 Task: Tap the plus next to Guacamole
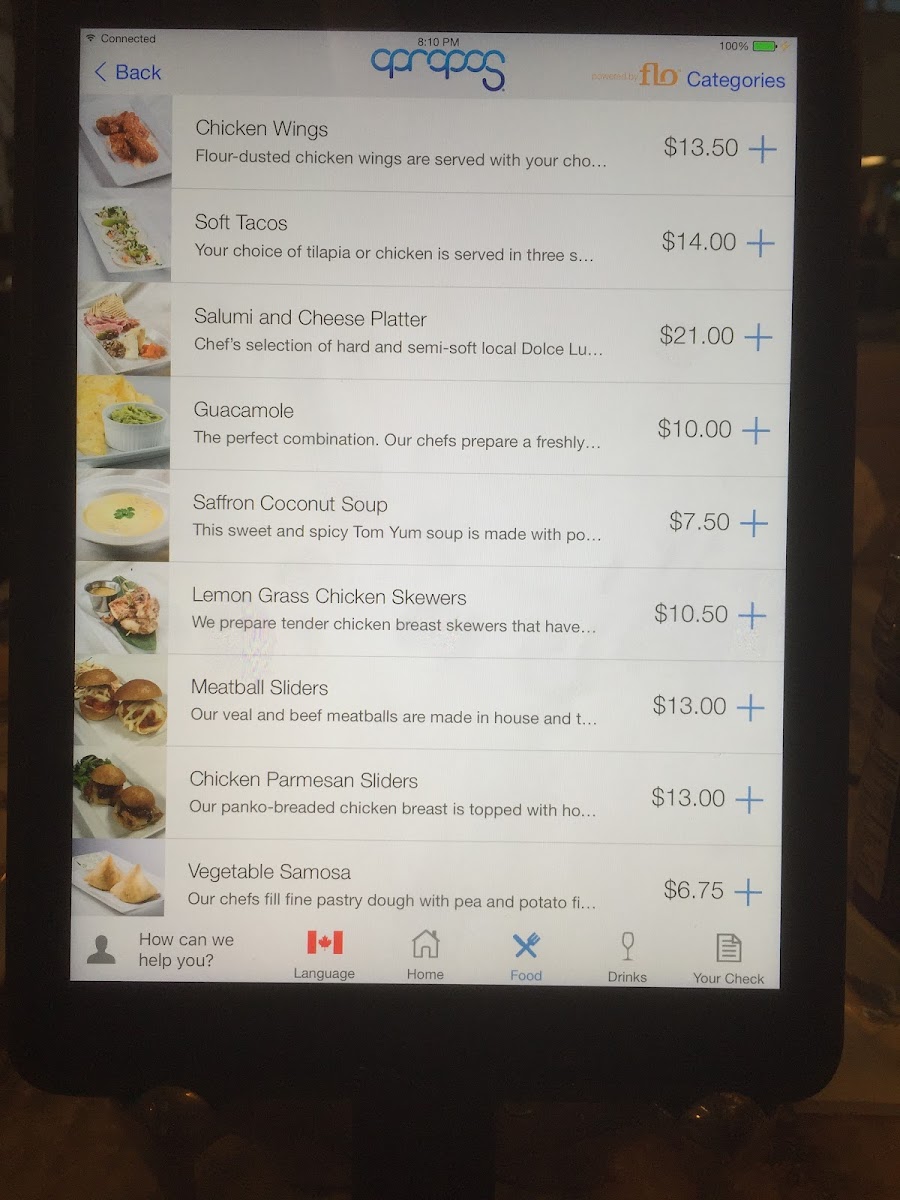click(756, 430)
